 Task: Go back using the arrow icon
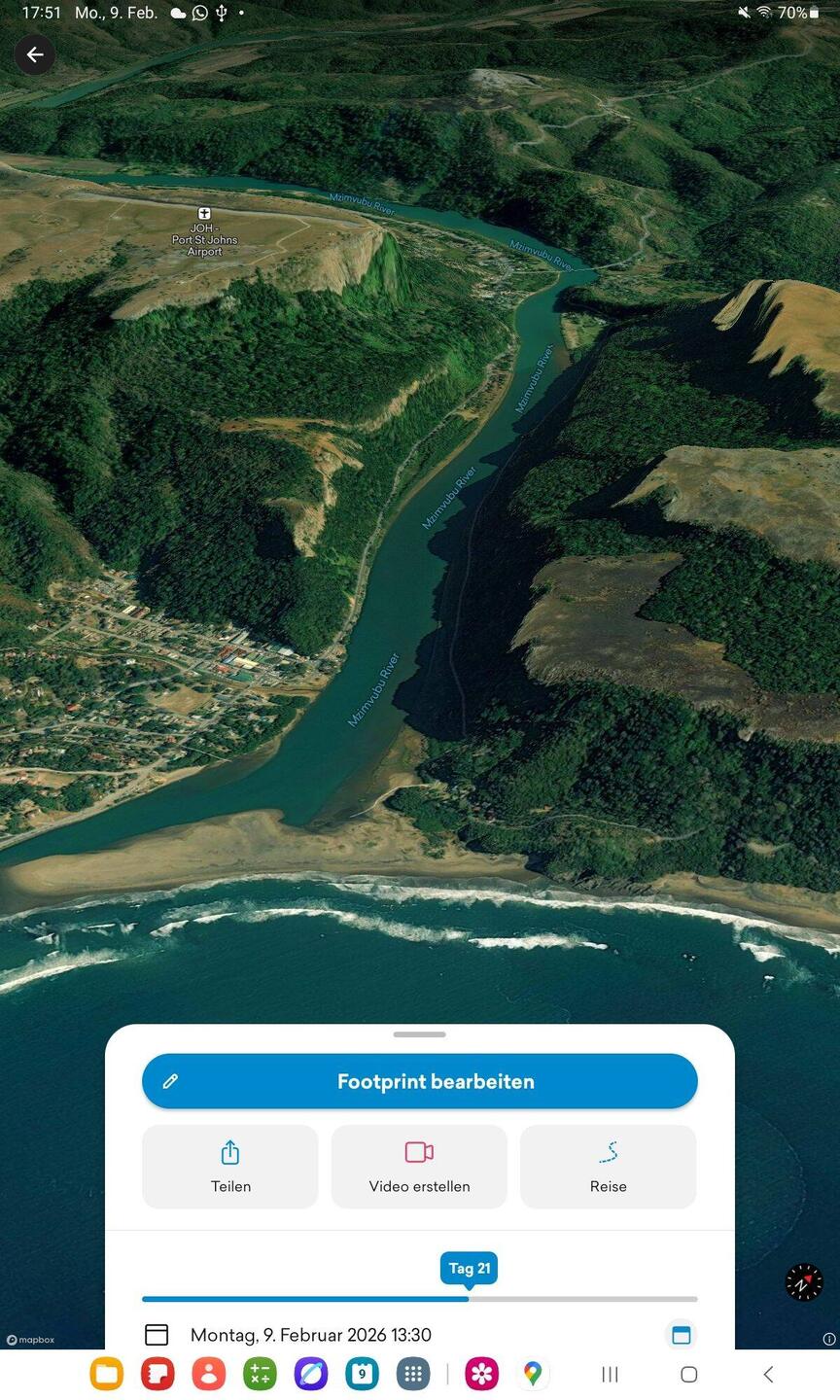(35, 54)
